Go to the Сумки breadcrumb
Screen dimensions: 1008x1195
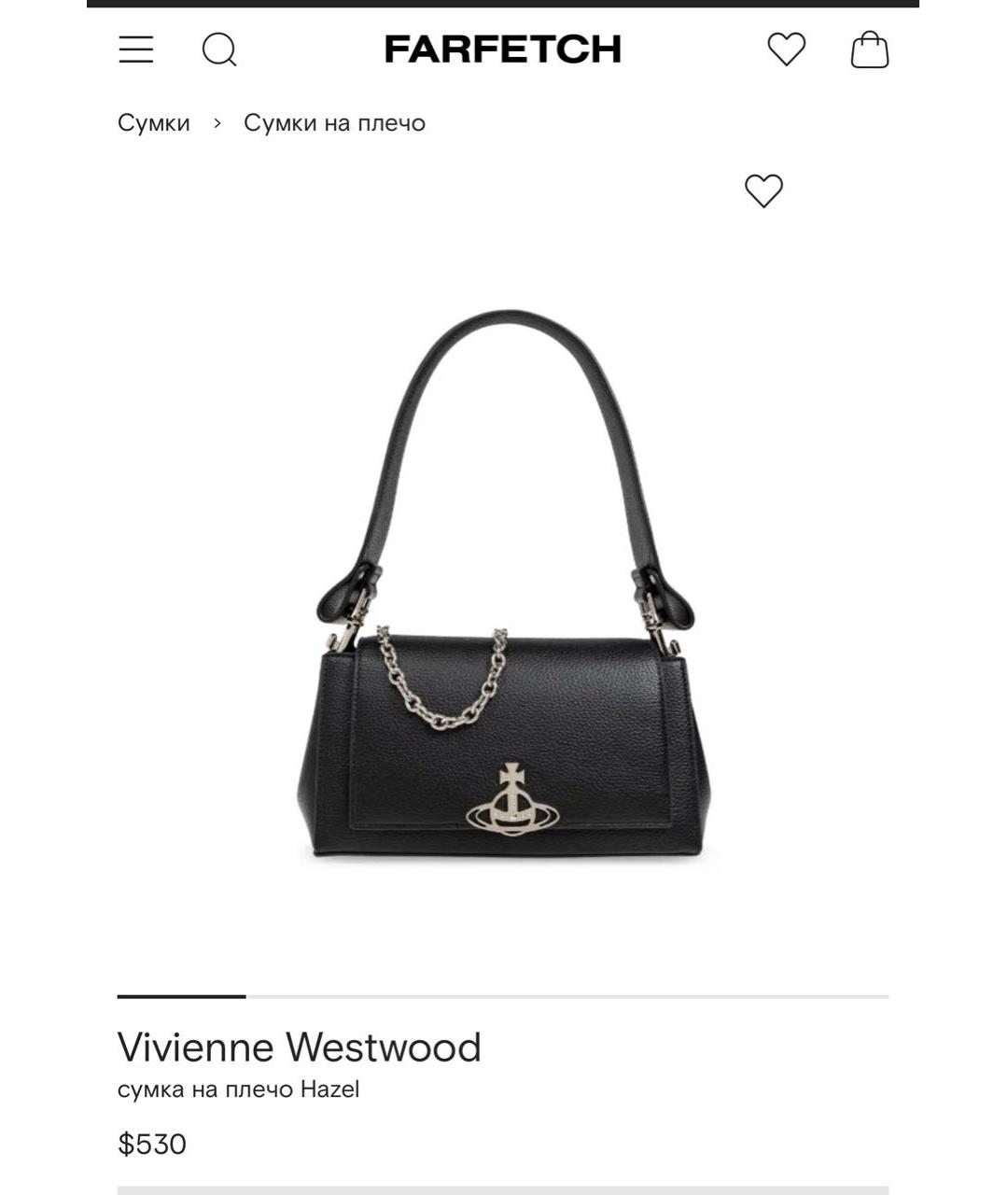coord(154,123)
